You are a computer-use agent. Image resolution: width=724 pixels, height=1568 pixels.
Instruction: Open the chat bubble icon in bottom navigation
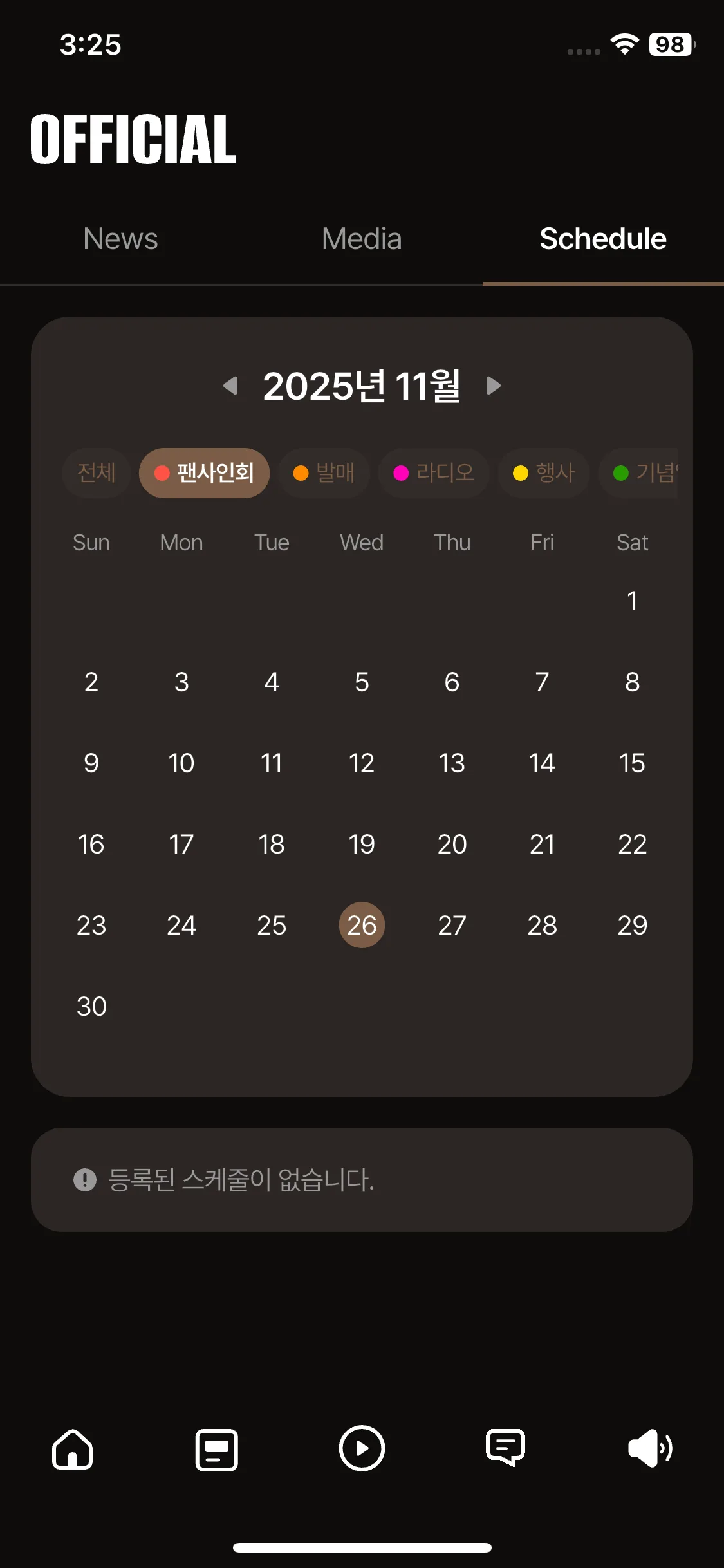click(506, 1449)
